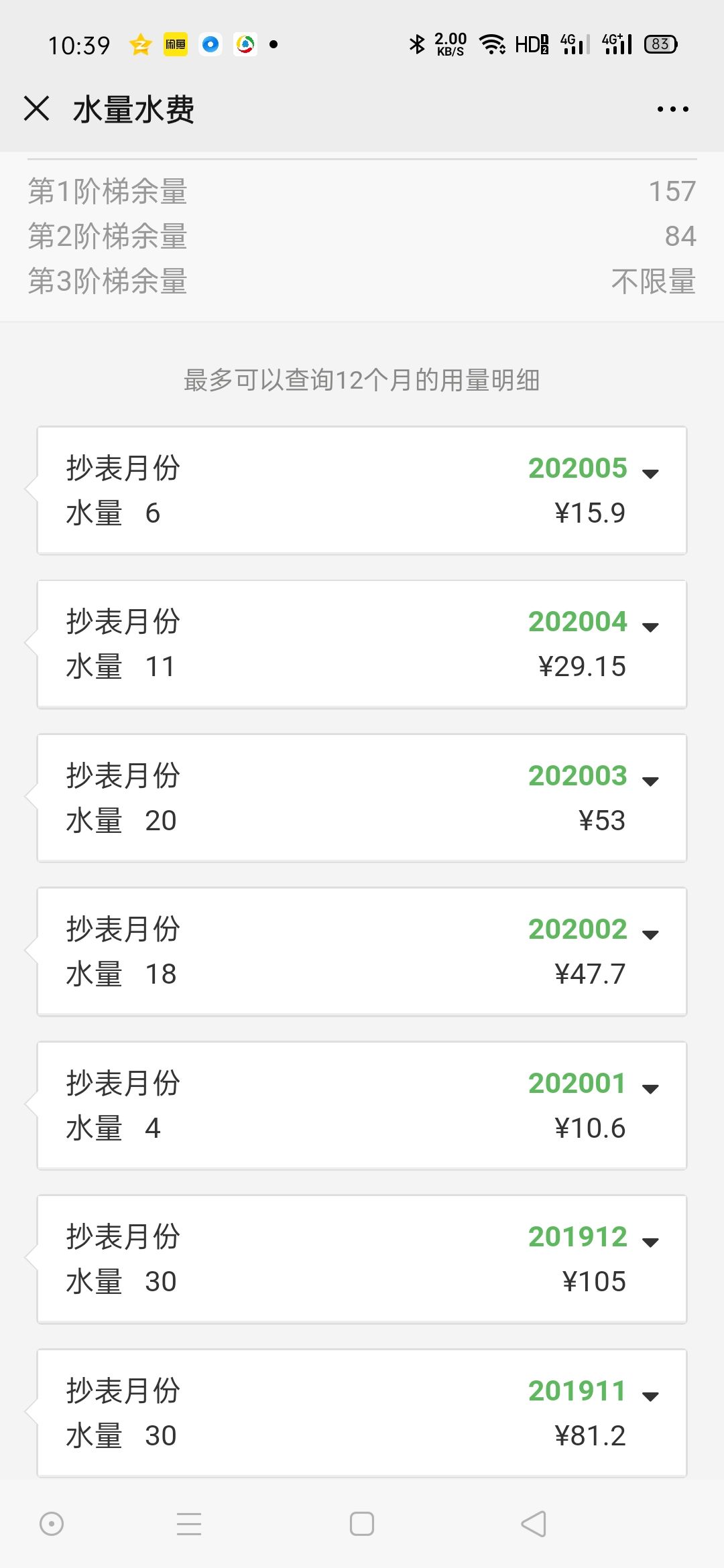Go to the home screen via system home
The image size is (724, 1568).
(362, 1524)
